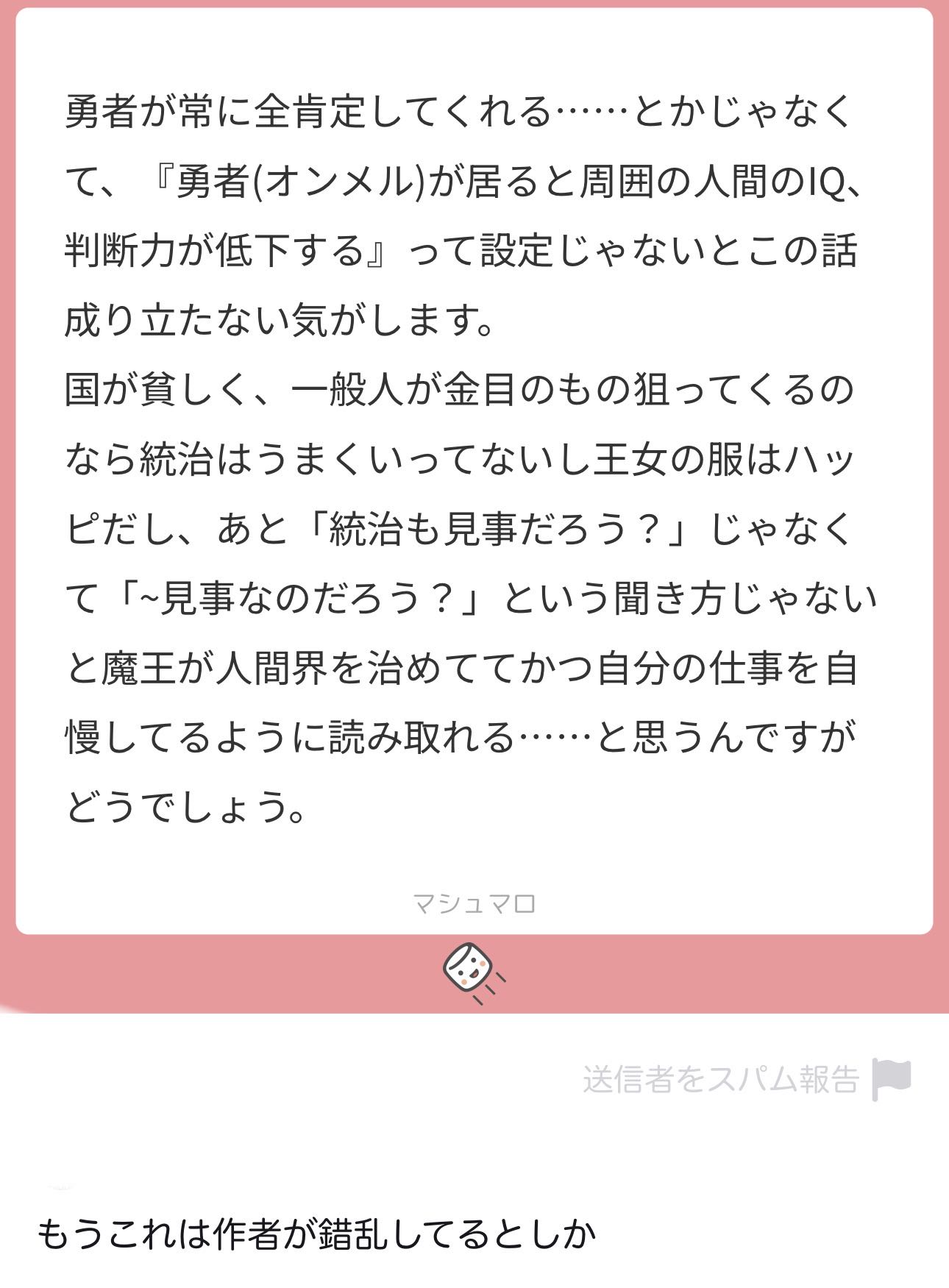Report the sender as spam

point(746,1079)
